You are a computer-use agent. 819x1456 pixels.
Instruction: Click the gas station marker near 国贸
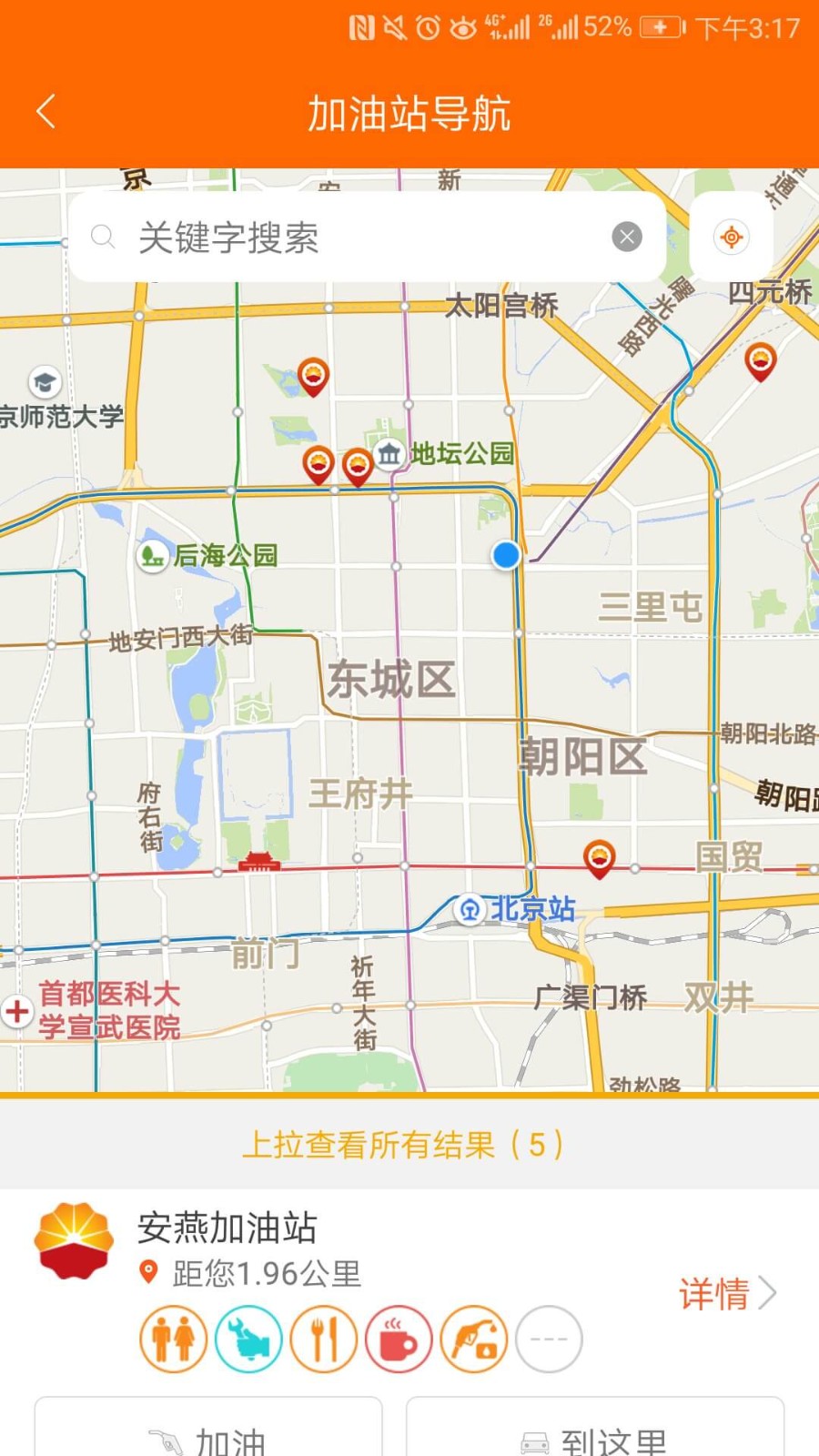click(600, 855)
